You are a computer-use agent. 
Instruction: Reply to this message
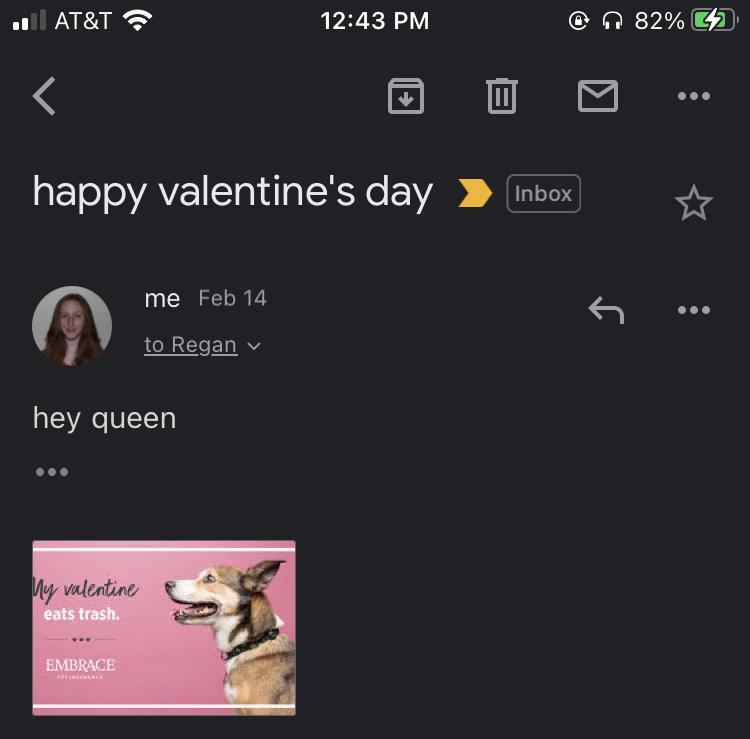(x=606, y=311)
